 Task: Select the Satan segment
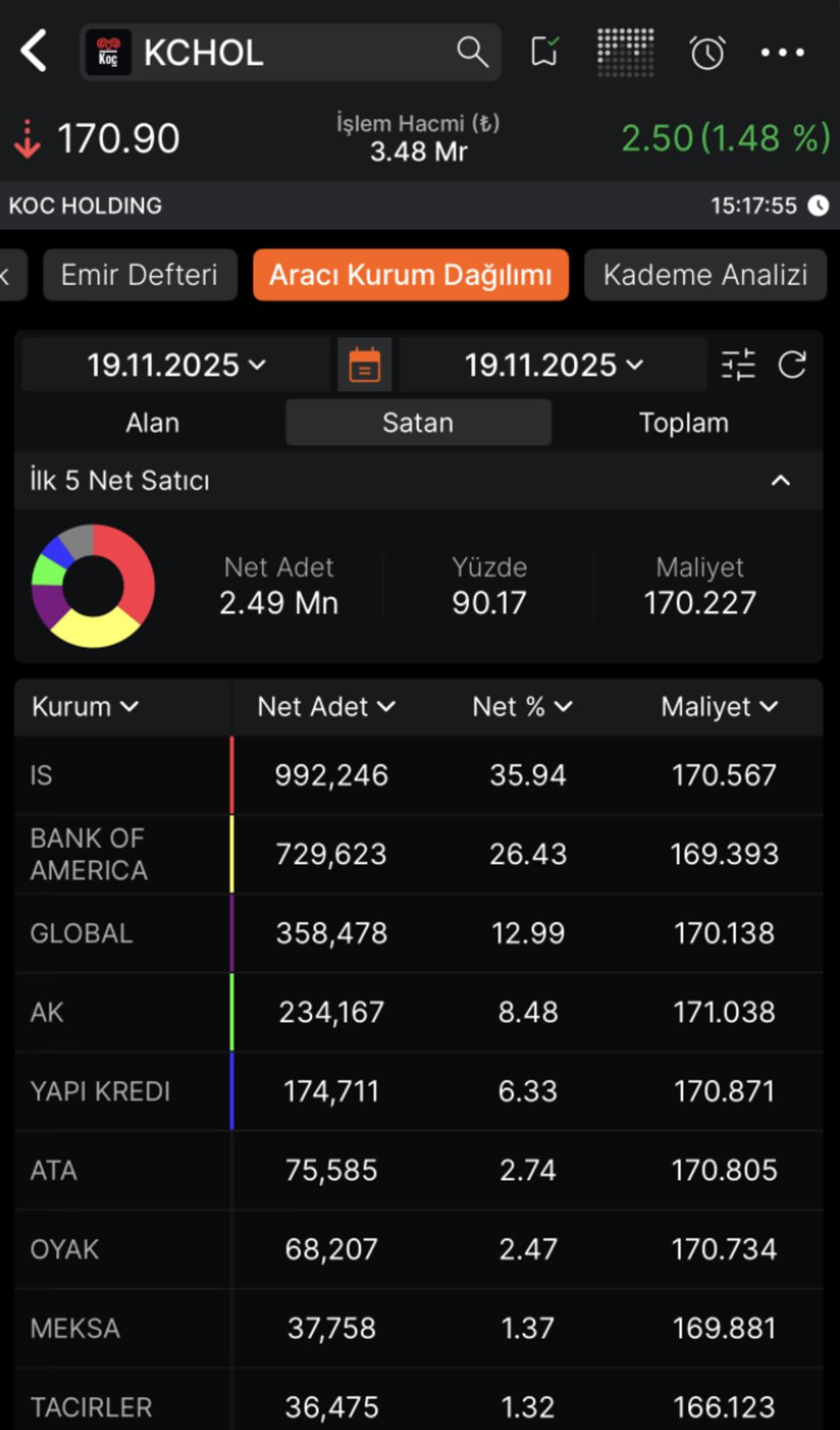pyautogui.click(x=418, y=422)
